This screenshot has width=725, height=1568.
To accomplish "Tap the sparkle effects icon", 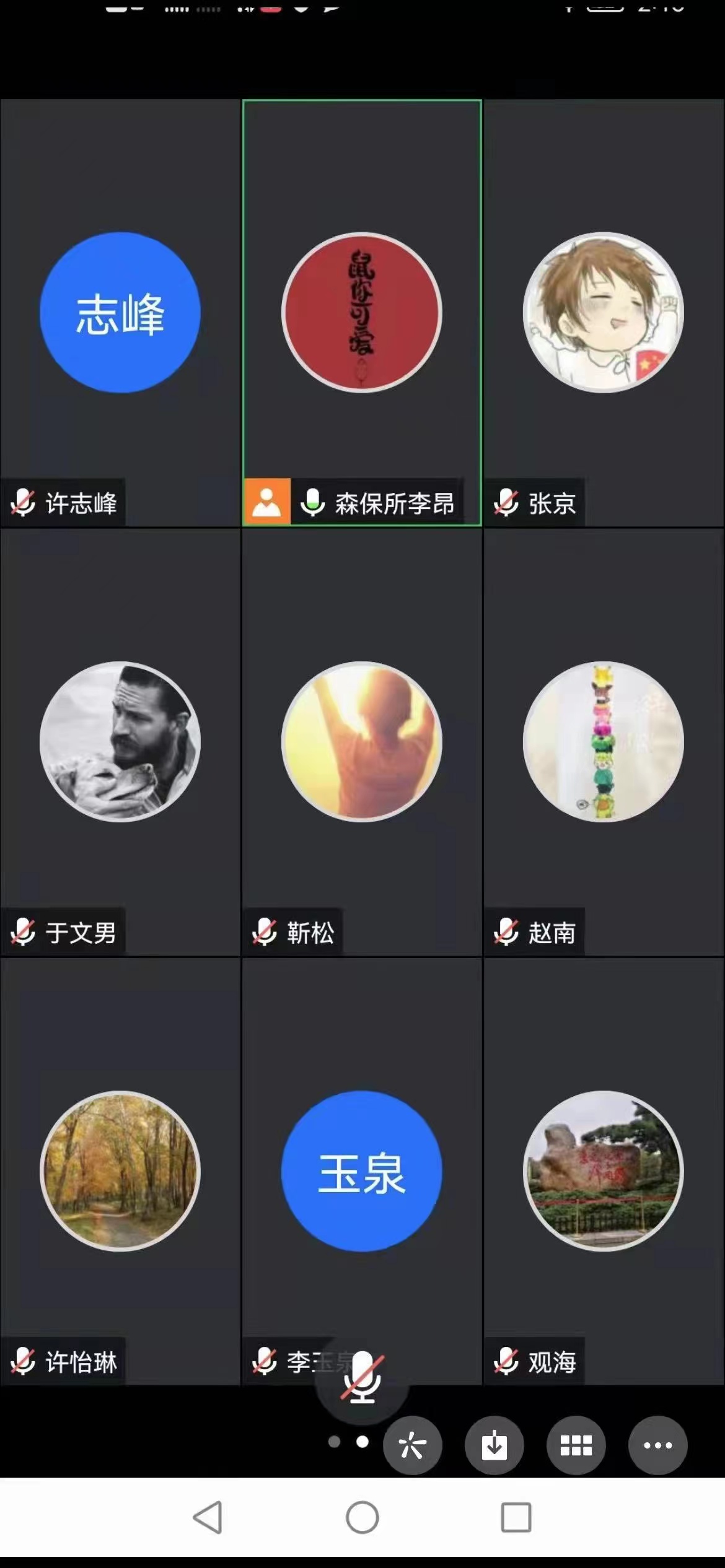I will click(x=413, y=1445).
